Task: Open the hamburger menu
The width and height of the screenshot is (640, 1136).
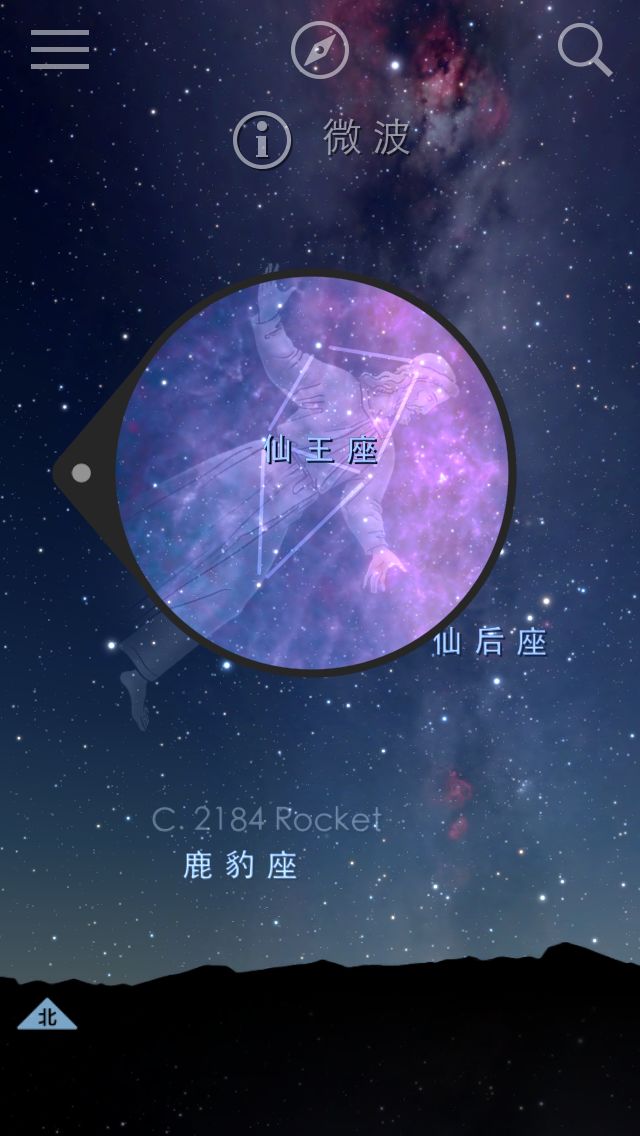Action: [x=60, y=49]
